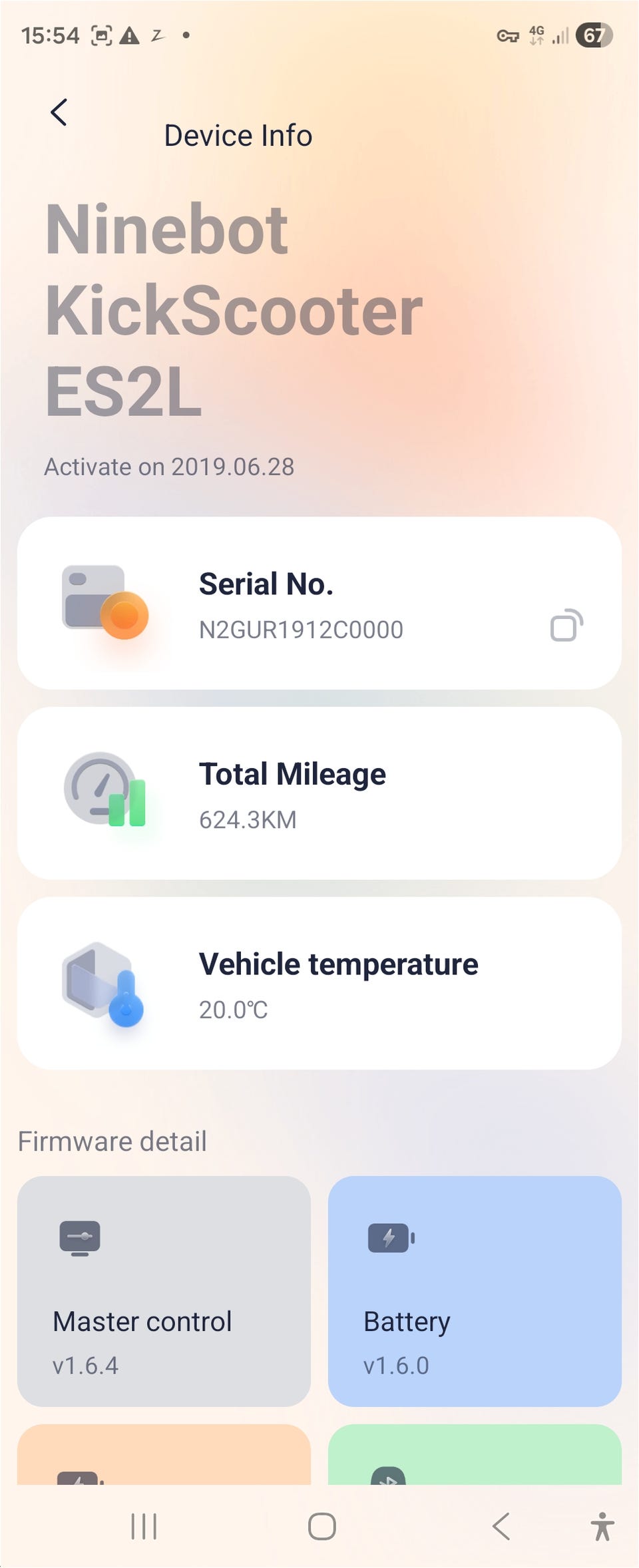The image size is (639, 1568).
Task: Go back from Device Info
Action: tap(59, 112)
